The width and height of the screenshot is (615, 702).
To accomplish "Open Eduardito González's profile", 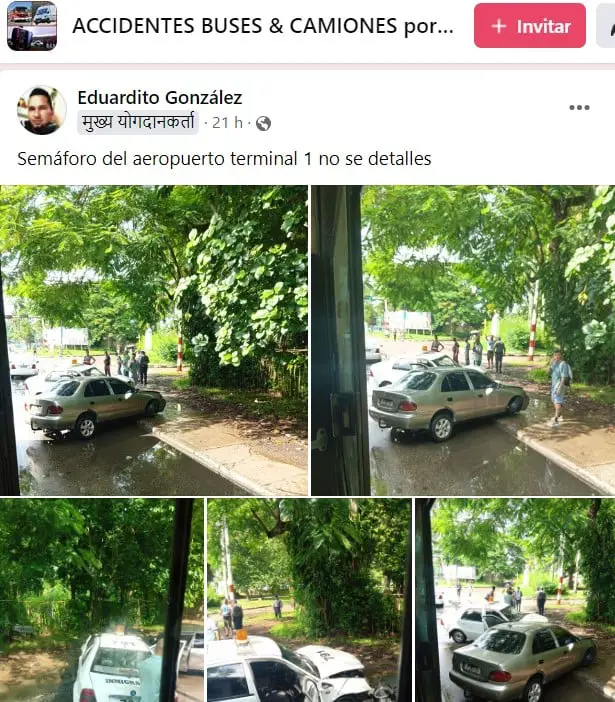I will pos(160,98).
